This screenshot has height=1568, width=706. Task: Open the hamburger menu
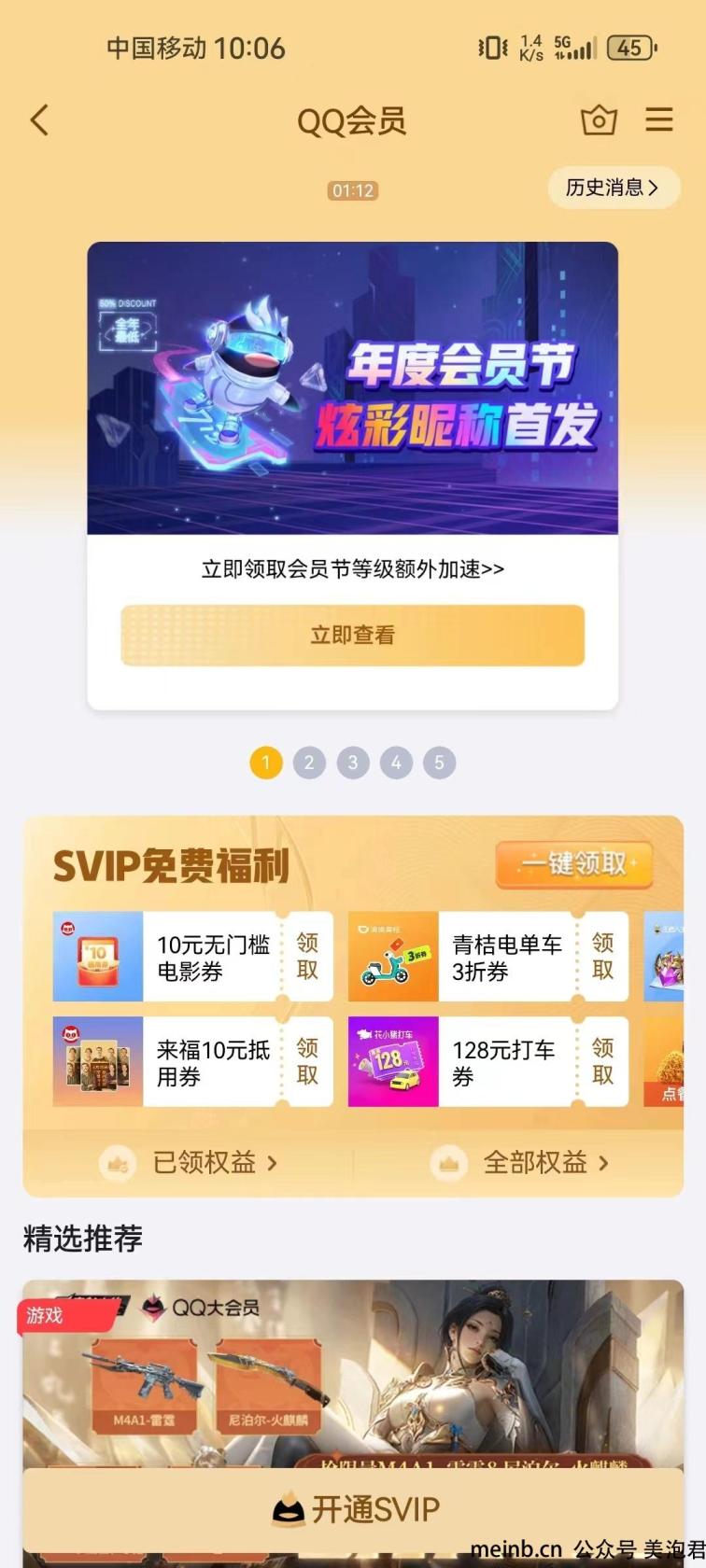[x=659, y=119]
